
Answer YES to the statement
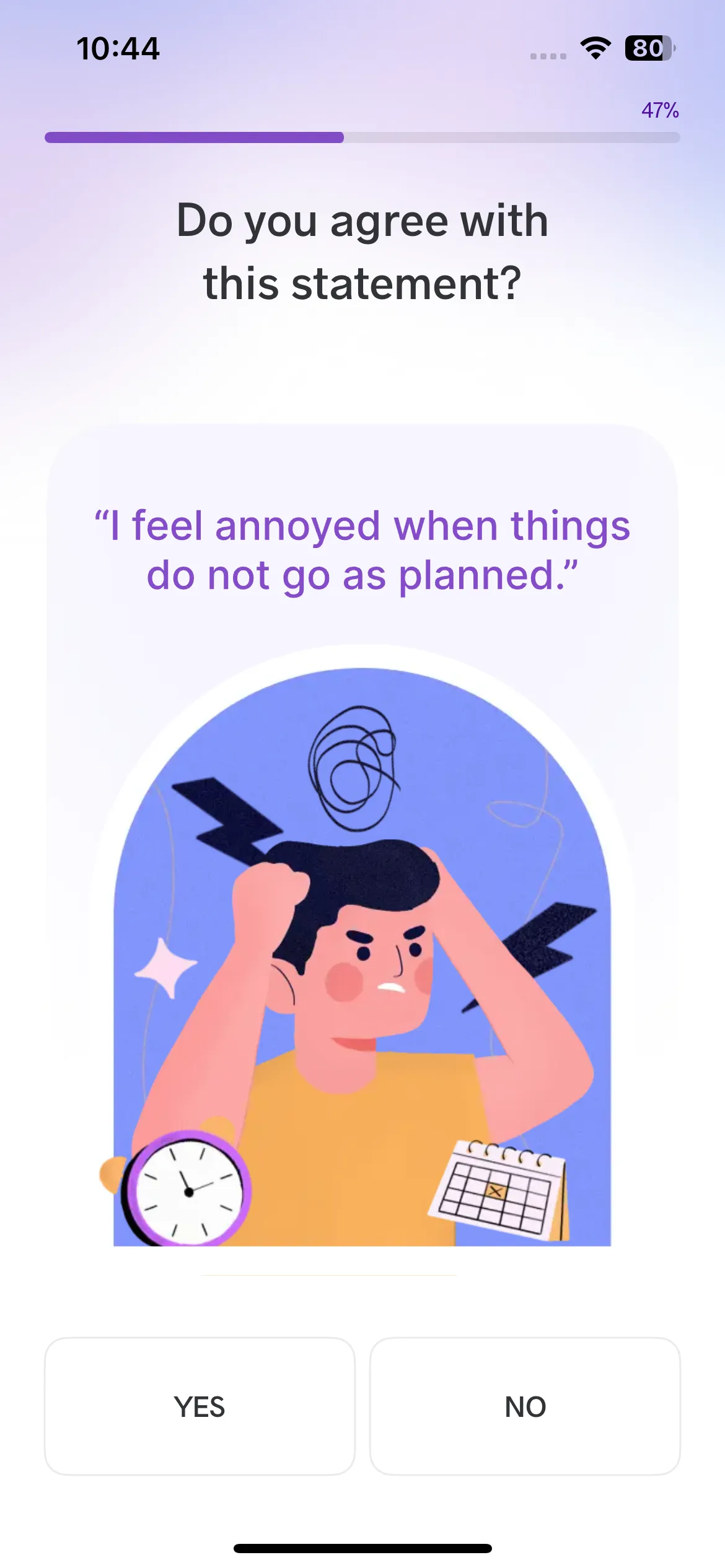[x=200, y=1406]
